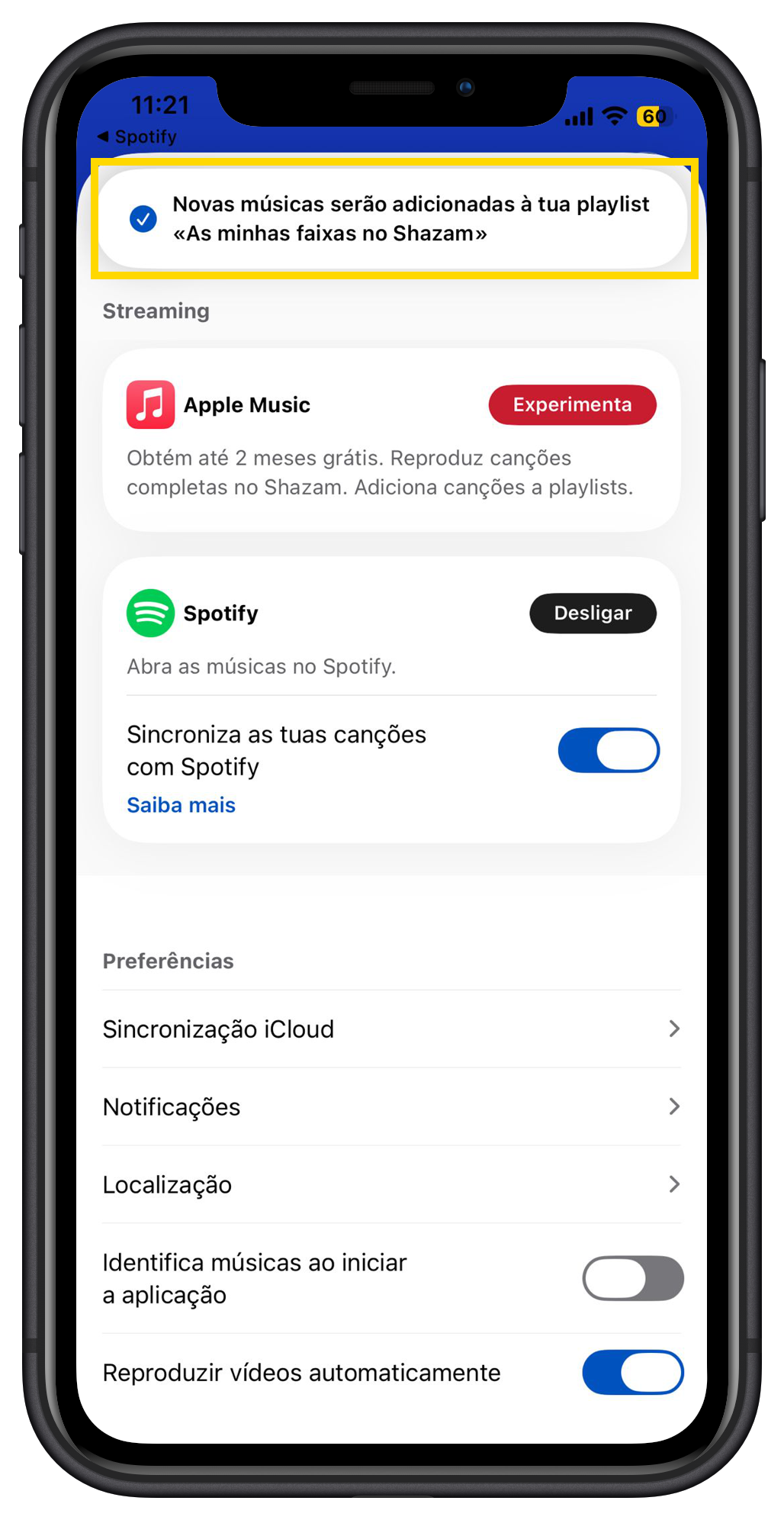Open the Saiba mais link
Viewport: 784px width, 1520px height.
pyautogui.click(x=181, y=805)
